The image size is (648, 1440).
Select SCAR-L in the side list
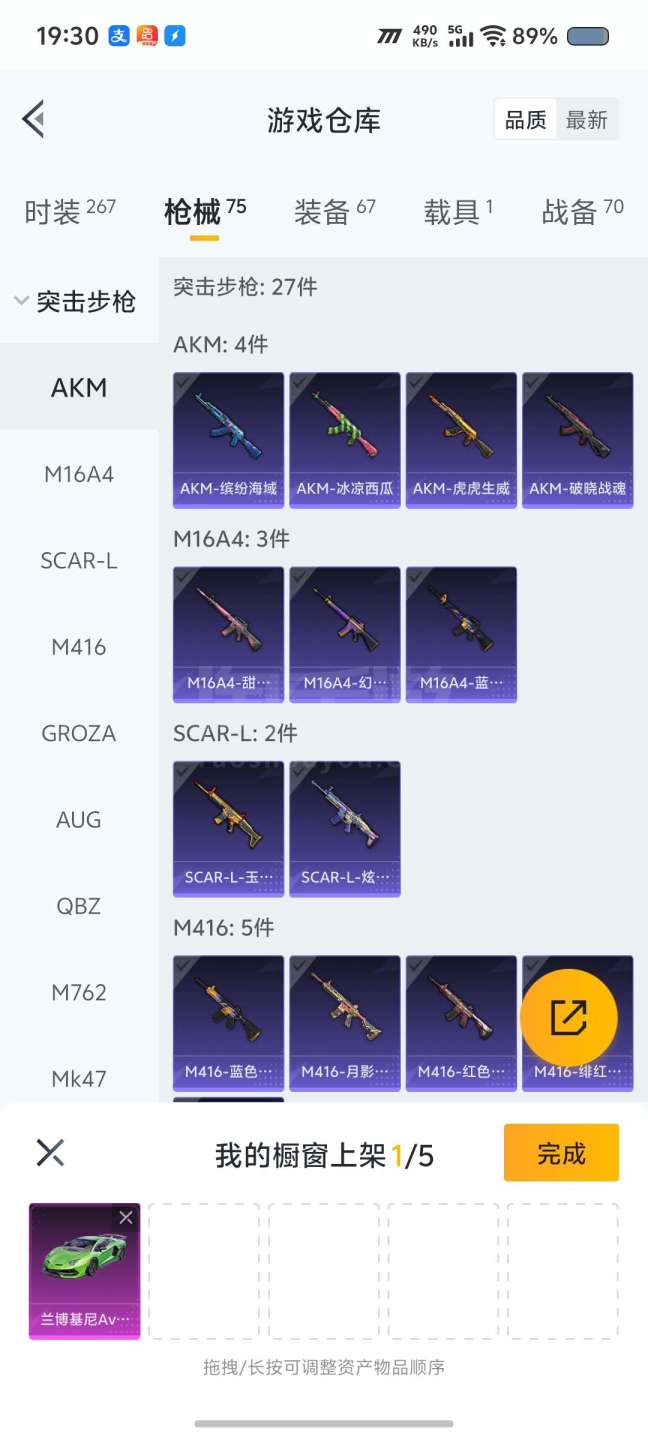79,560
